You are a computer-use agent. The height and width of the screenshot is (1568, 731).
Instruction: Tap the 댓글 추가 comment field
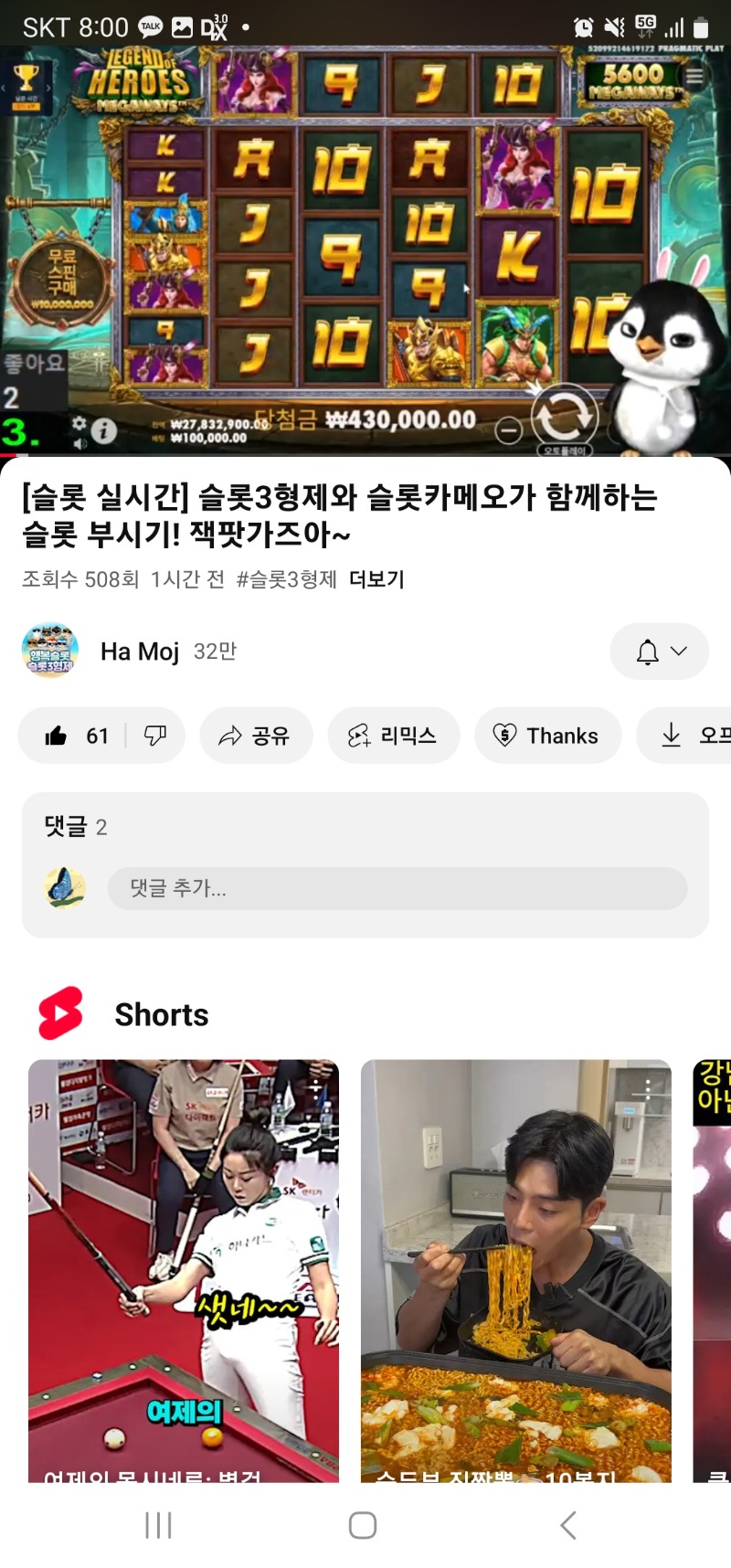[397, 888]
